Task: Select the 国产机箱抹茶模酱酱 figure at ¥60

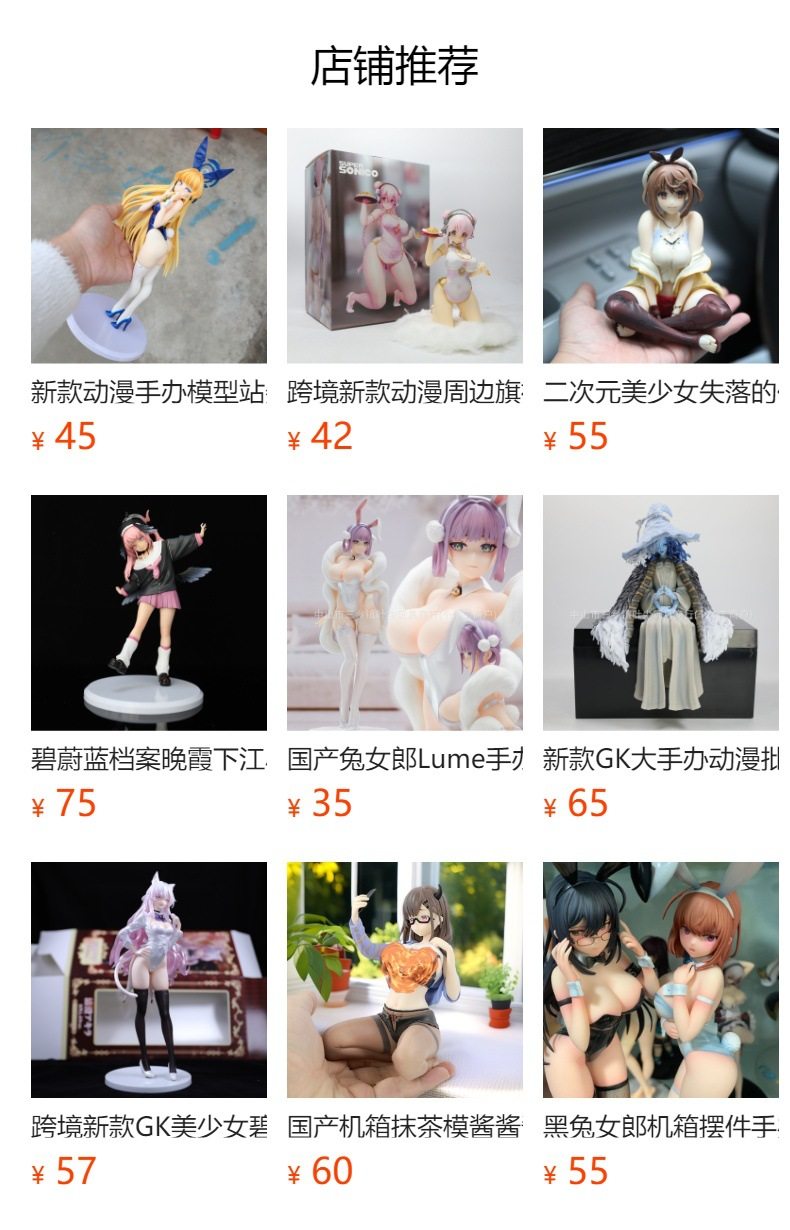Action: point(404,980)
